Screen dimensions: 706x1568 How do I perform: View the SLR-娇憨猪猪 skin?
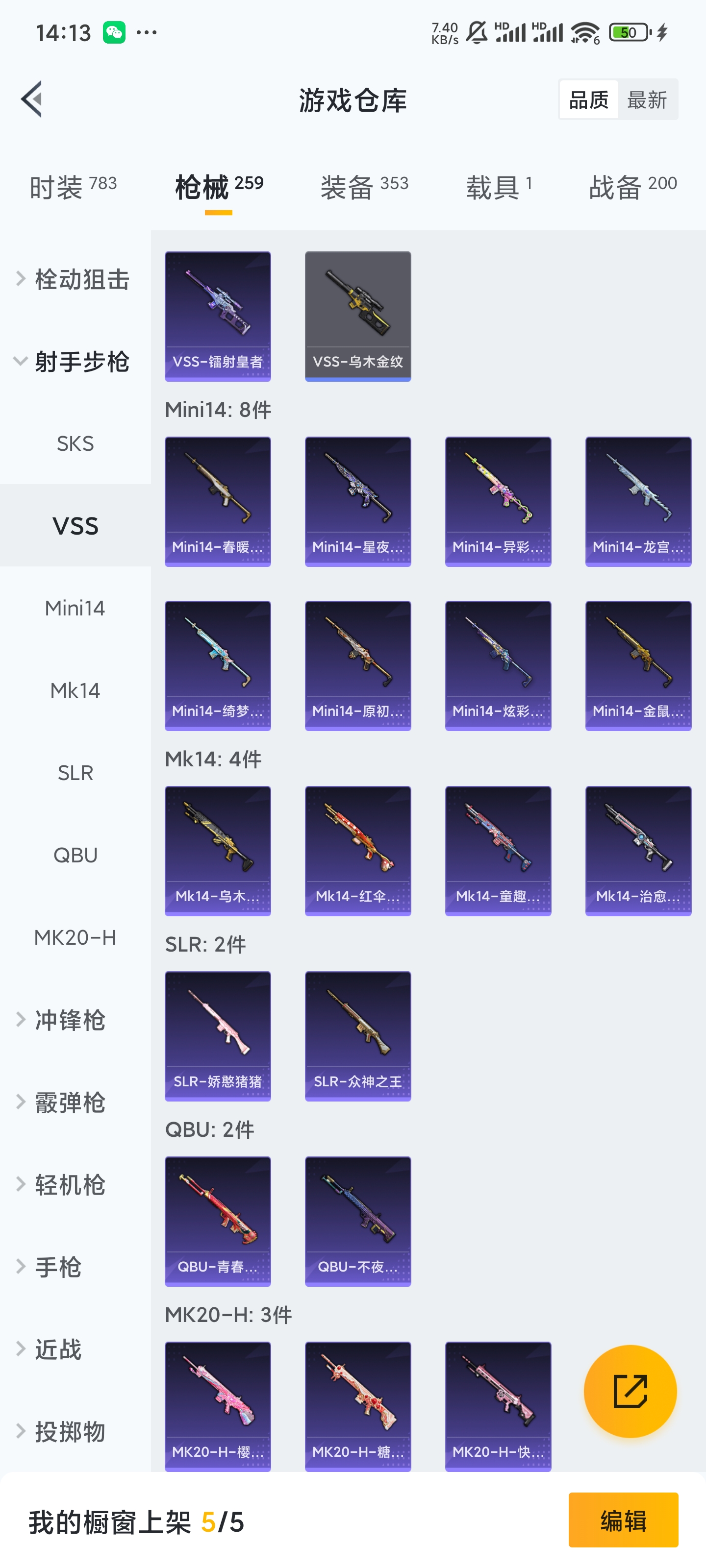click(218, 1036)
